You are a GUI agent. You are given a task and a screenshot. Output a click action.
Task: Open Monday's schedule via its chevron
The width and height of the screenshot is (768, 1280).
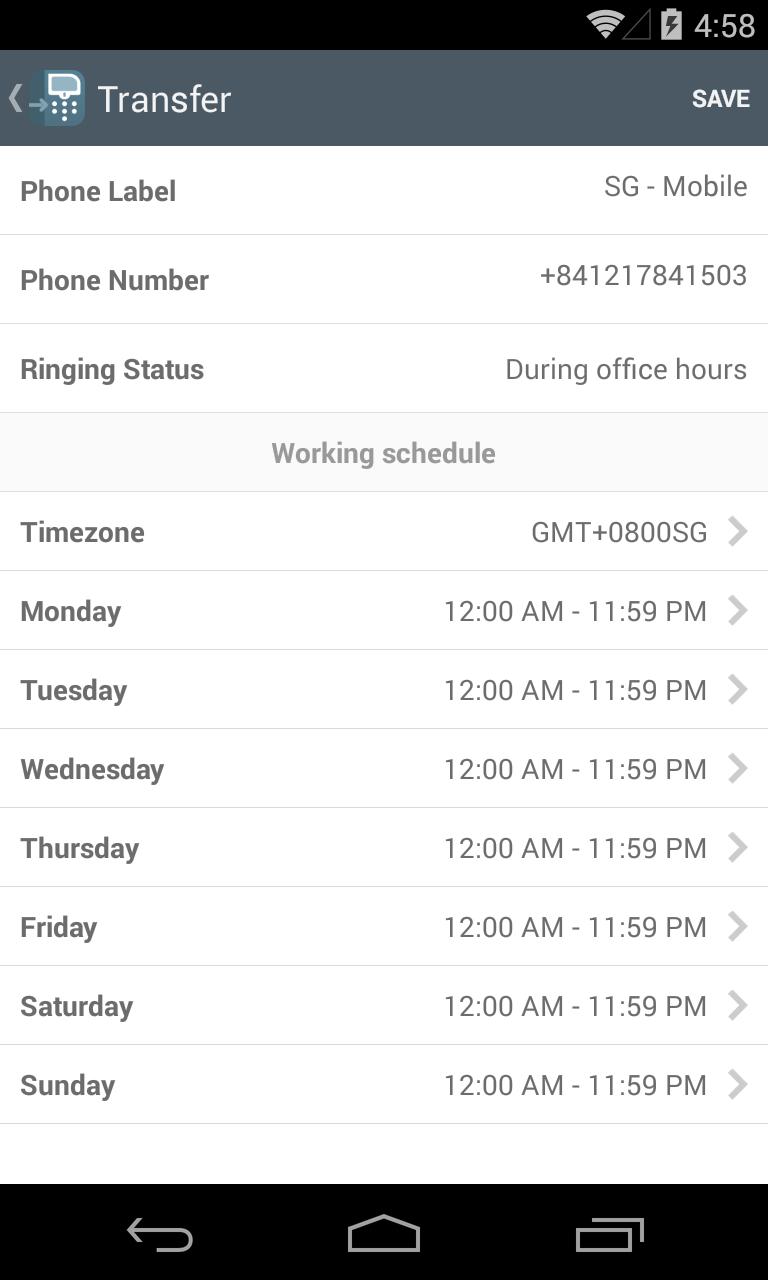click(737, 611)
